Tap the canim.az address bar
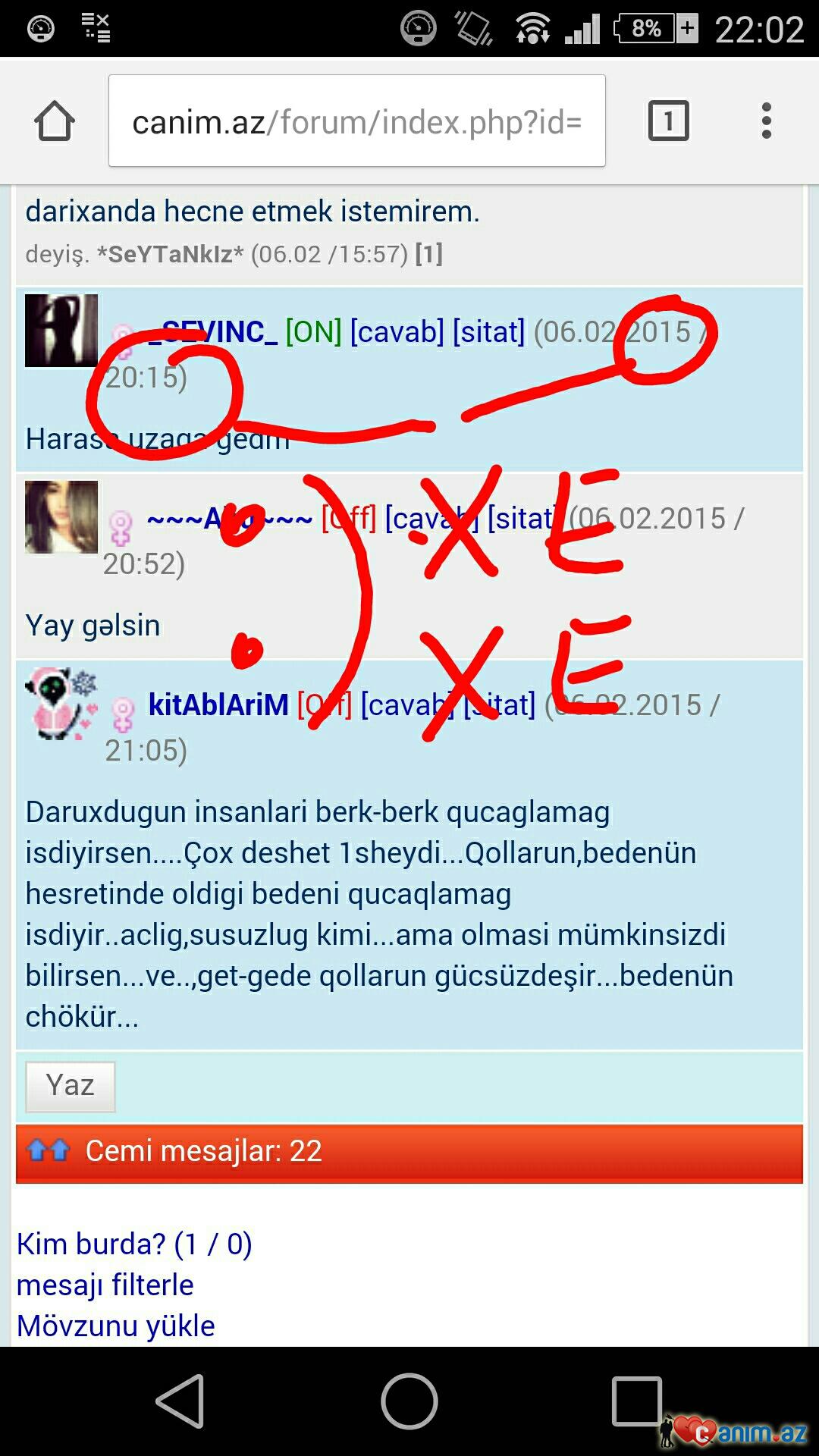This screenshot has width=819, height=1456. click(356, 121)
